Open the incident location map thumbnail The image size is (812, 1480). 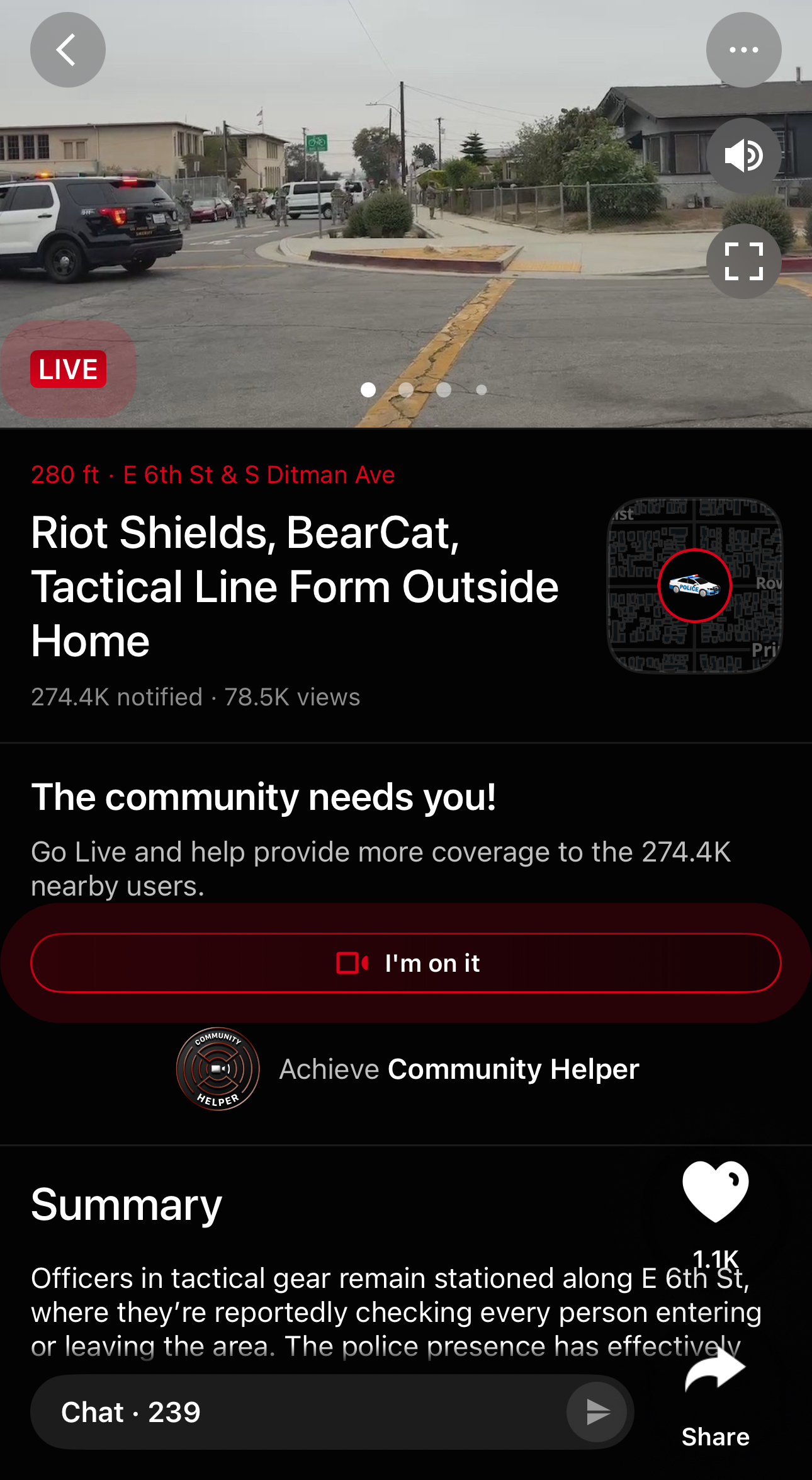(694, 586)
